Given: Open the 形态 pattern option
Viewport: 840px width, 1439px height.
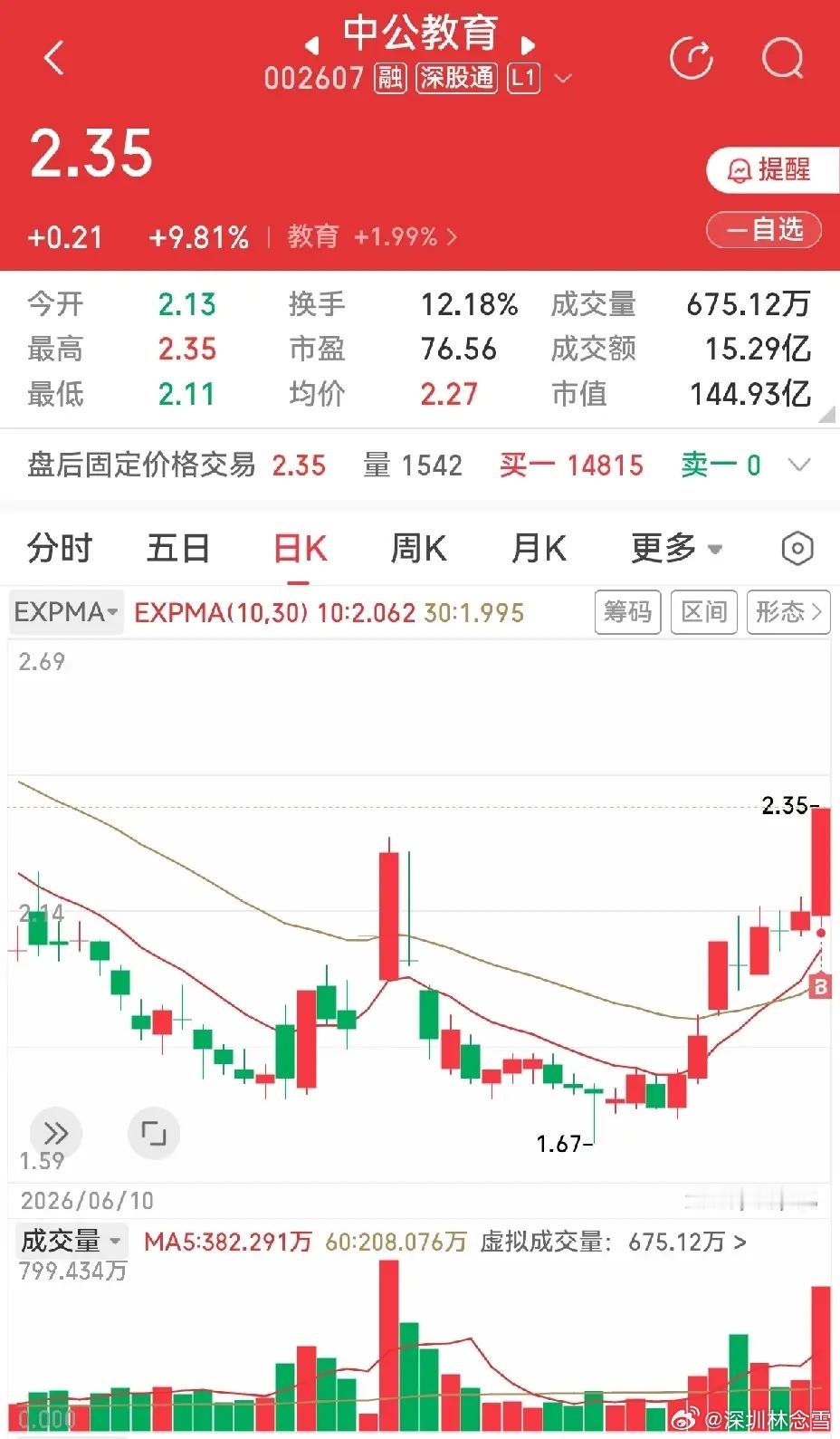Looking at the screenshot, I should tap(787, 612).
